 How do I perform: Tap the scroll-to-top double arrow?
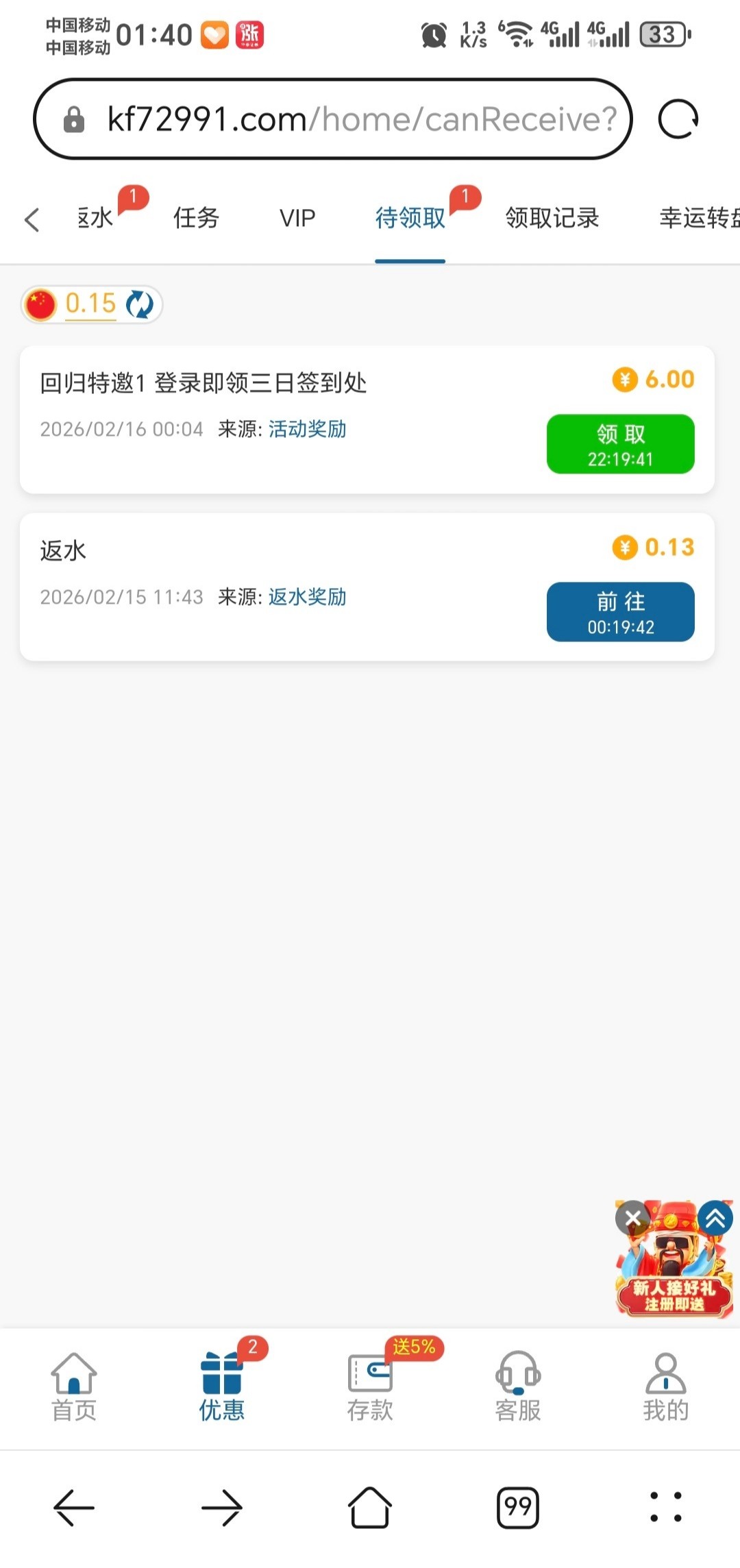coord(715,1218)
